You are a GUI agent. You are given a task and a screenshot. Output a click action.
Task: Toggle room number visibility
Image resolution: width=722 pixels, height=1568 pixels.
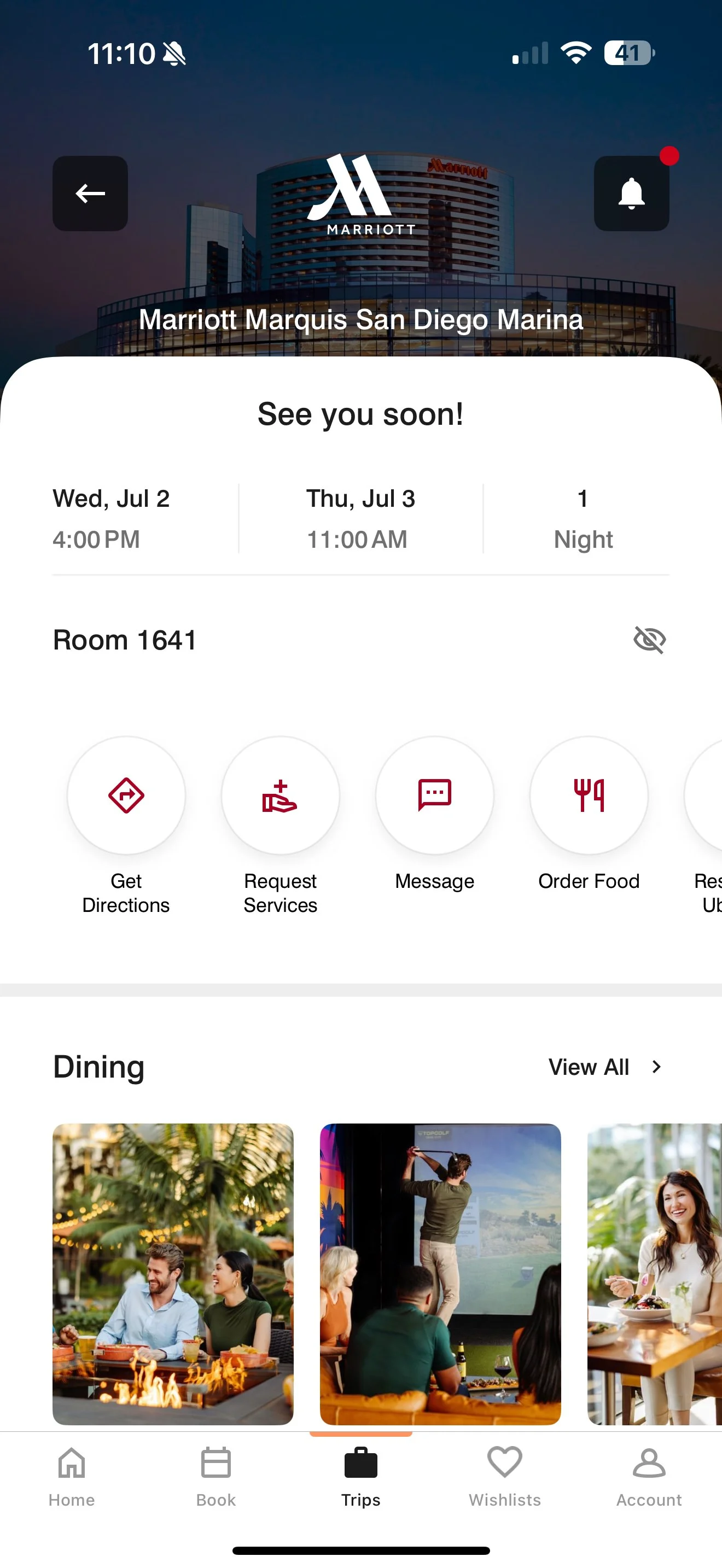coord(649,640)
